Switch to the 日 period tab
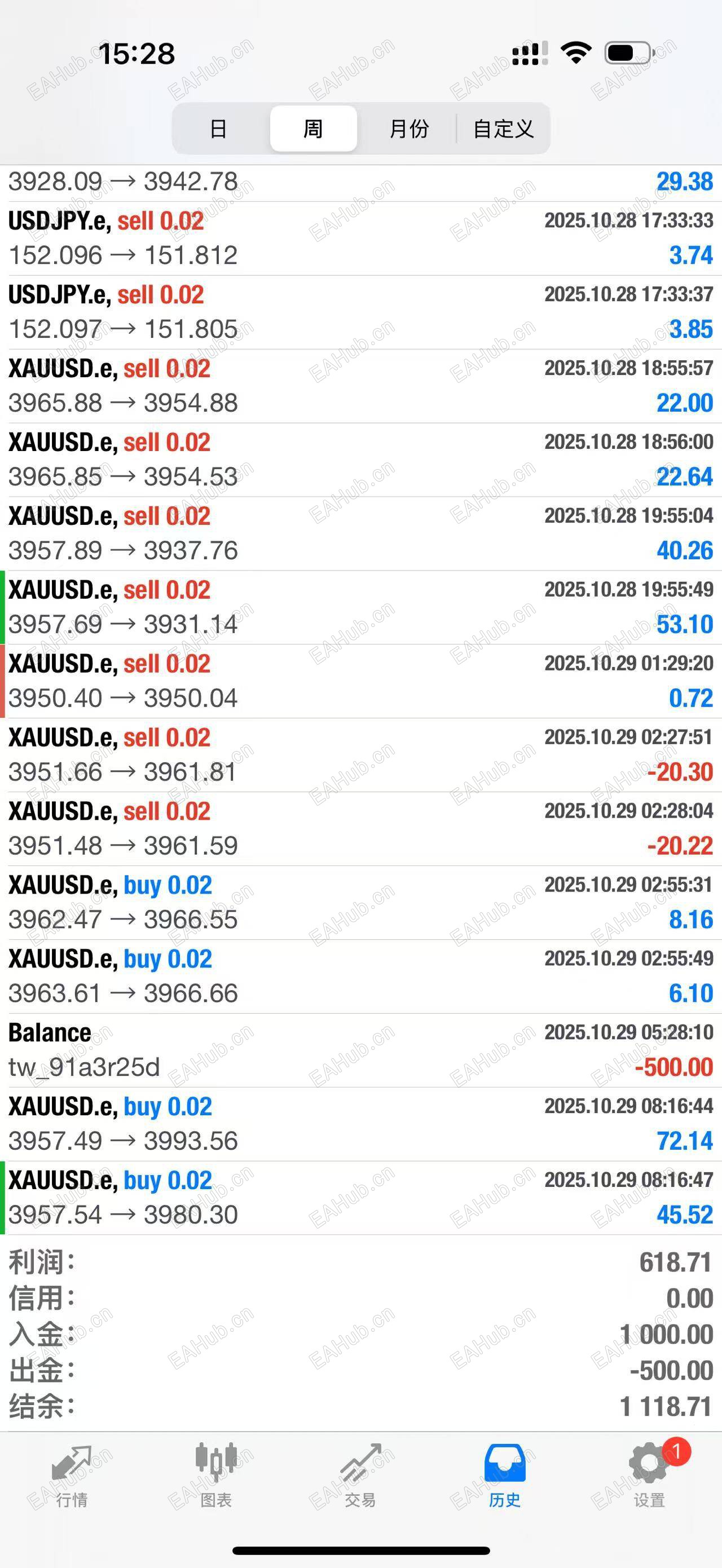This screenshot has height=1568, width=722. pyautogui.click(x=218, y=129)
